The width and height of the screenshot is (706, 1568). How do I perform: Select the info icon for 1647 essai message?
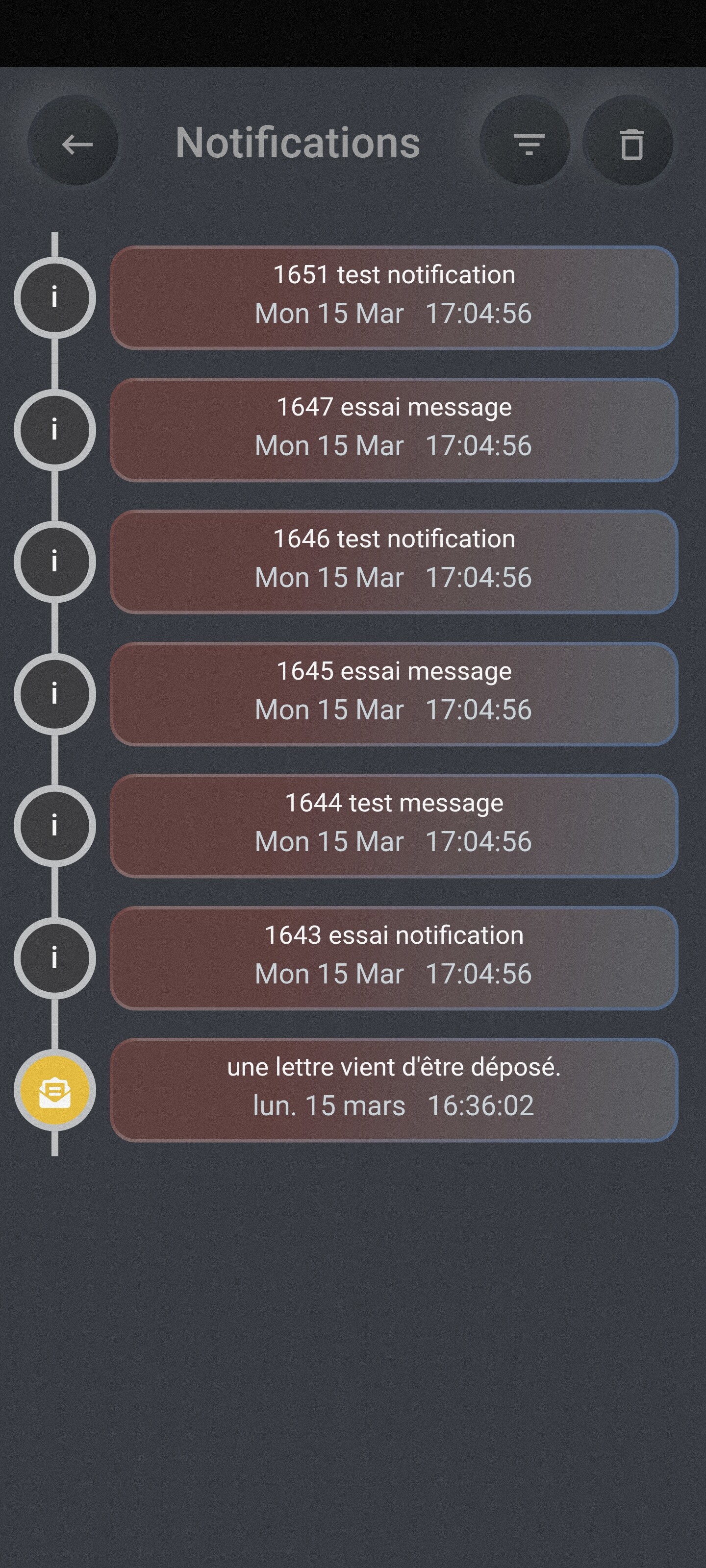coord(55,430)
